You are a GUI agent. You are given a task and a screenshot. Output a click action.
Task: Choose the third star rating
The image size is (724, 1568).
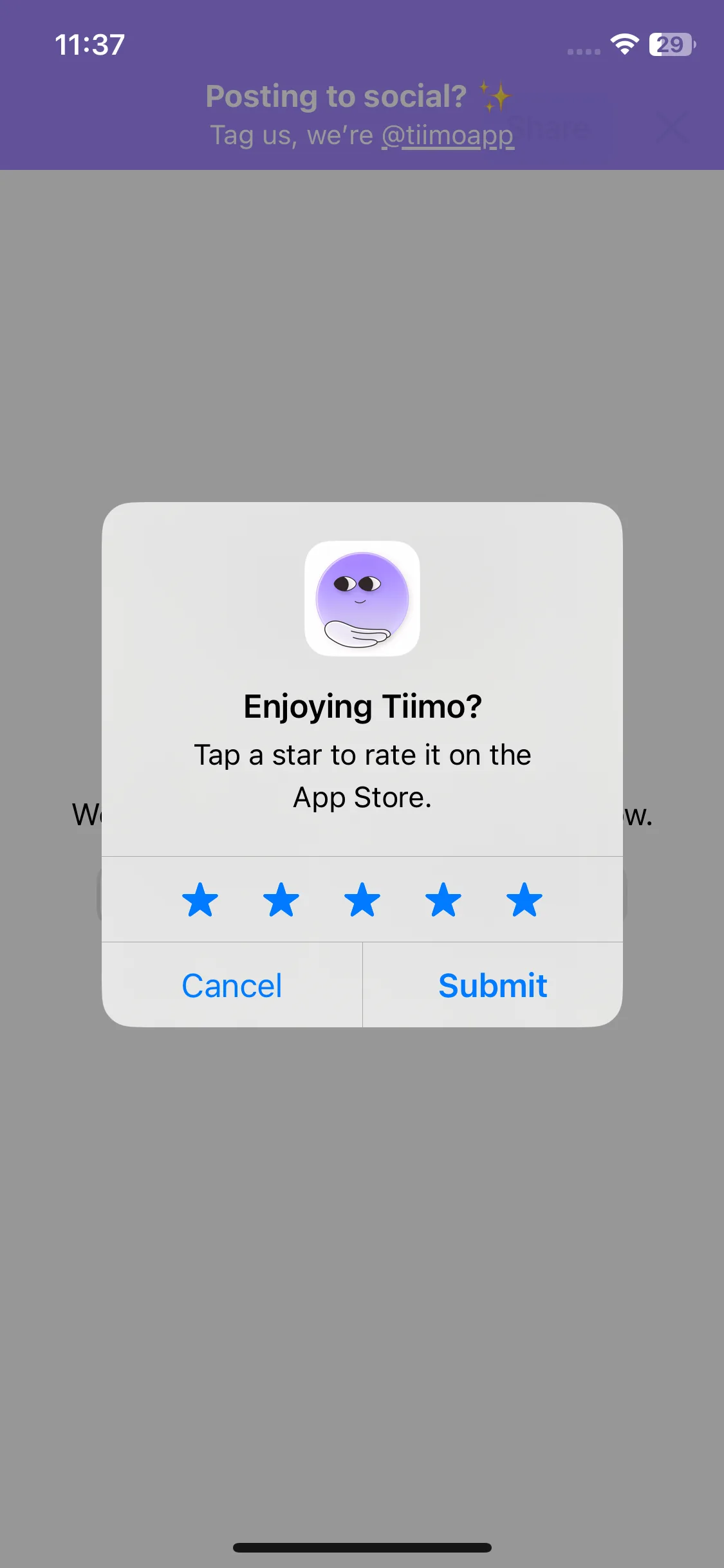[x=362, y=899]
